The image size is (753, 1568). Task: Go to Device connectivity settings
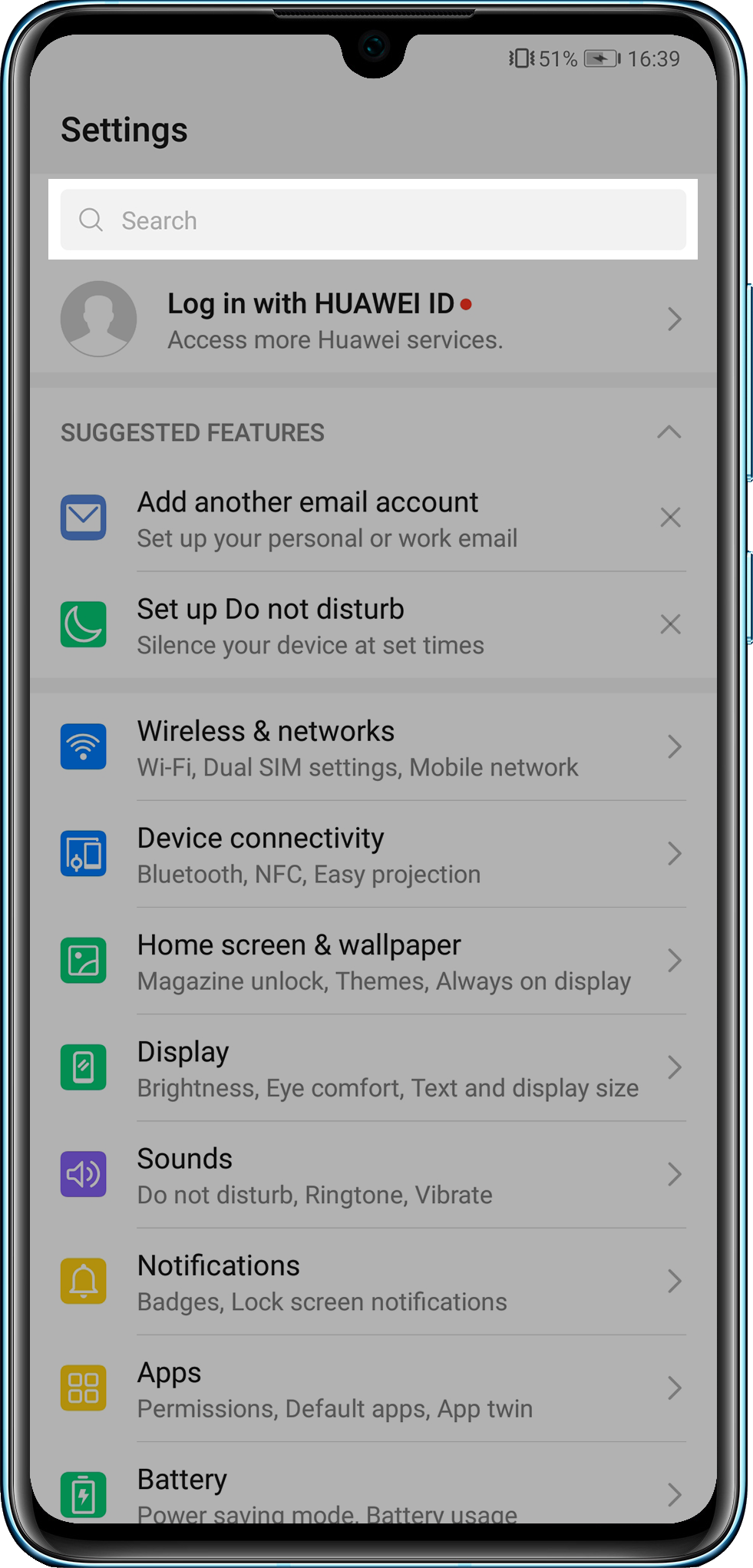pyautogui.click(x=373, y=854)
